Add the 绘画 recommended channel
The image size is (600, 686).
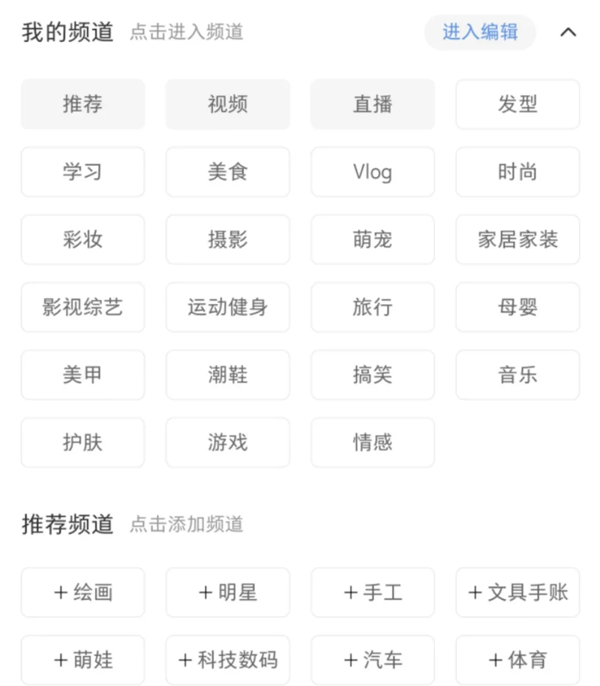[83, 593]
